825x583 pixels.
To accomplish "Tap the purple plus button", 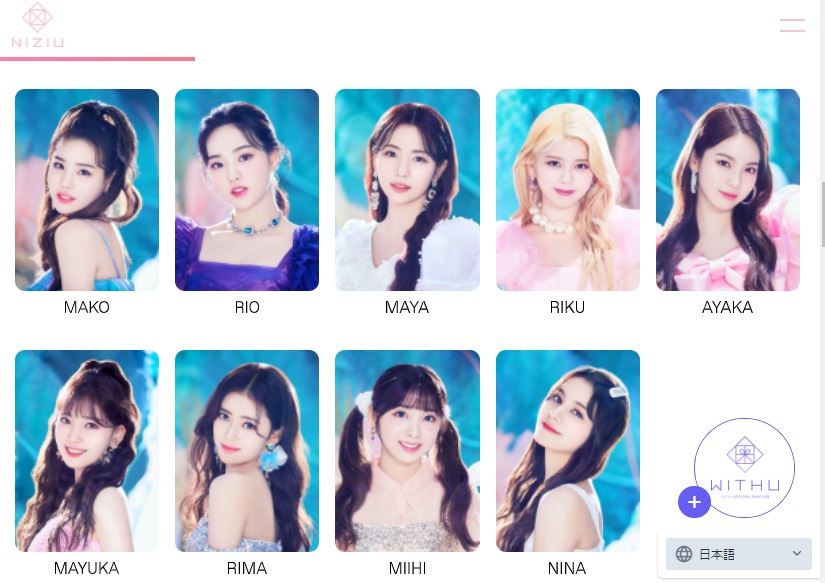I will (x=694, y=502).
